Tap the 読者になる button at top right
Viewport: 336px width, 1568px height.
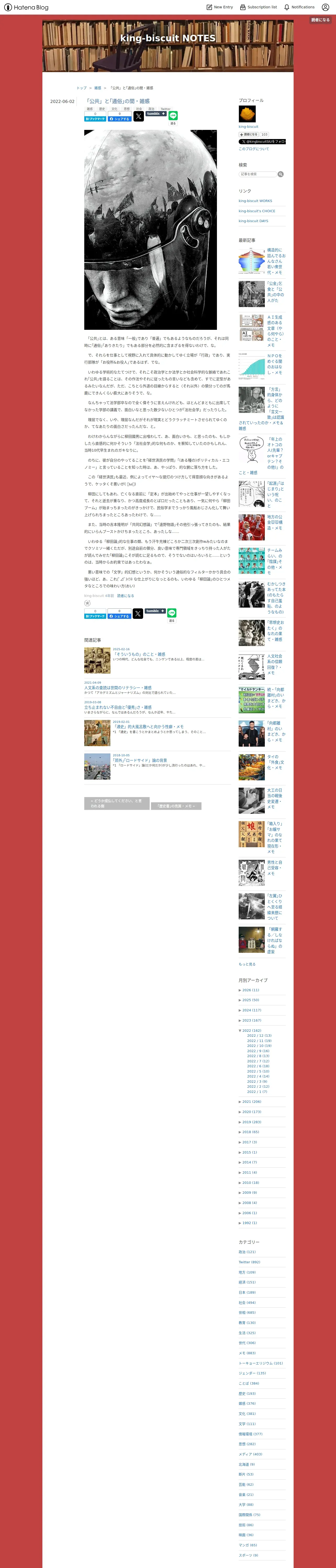[320, 20]
